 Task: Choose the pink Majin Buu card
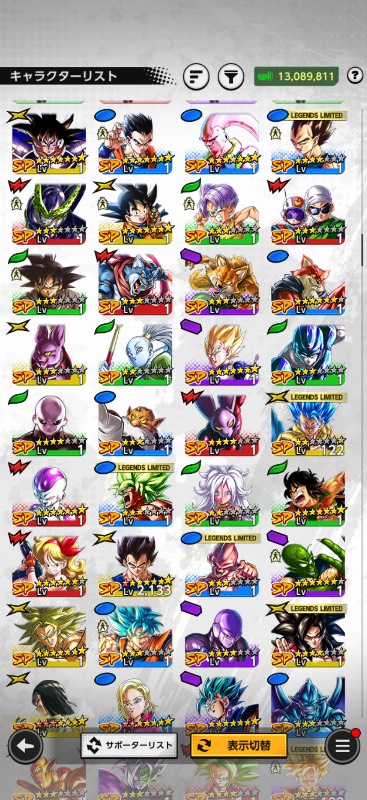pyautogui.click(x=222, y=143)
